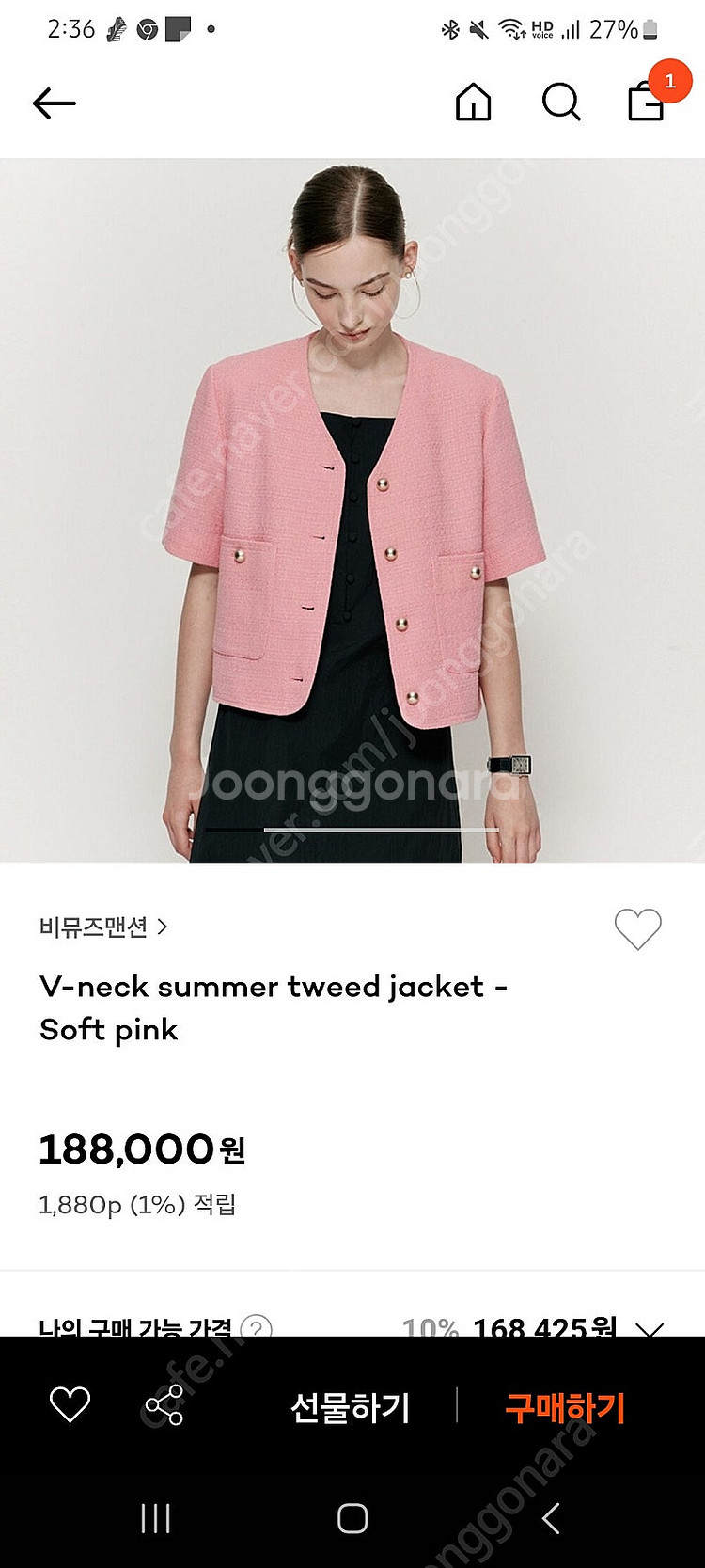The image size is (705, 1568).
Task: Open recent apps from navigation bar
Action: pyautogui.click(x=155, y=1518)
